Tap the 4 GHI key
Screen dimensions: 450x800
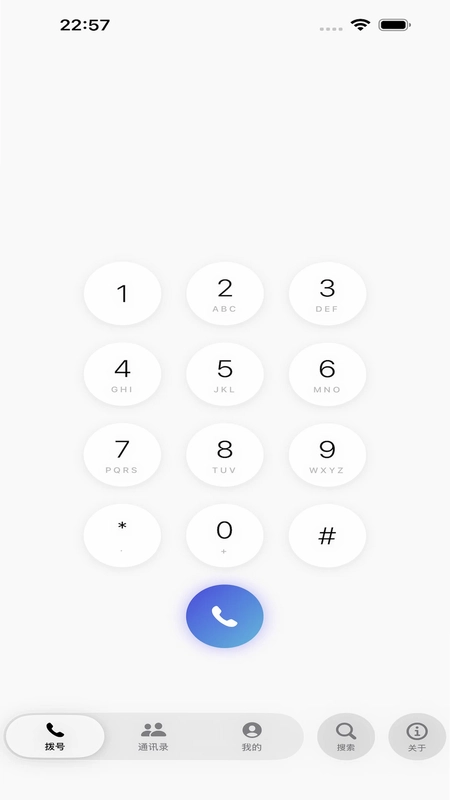pyautogui.click(x=122, y=374)
